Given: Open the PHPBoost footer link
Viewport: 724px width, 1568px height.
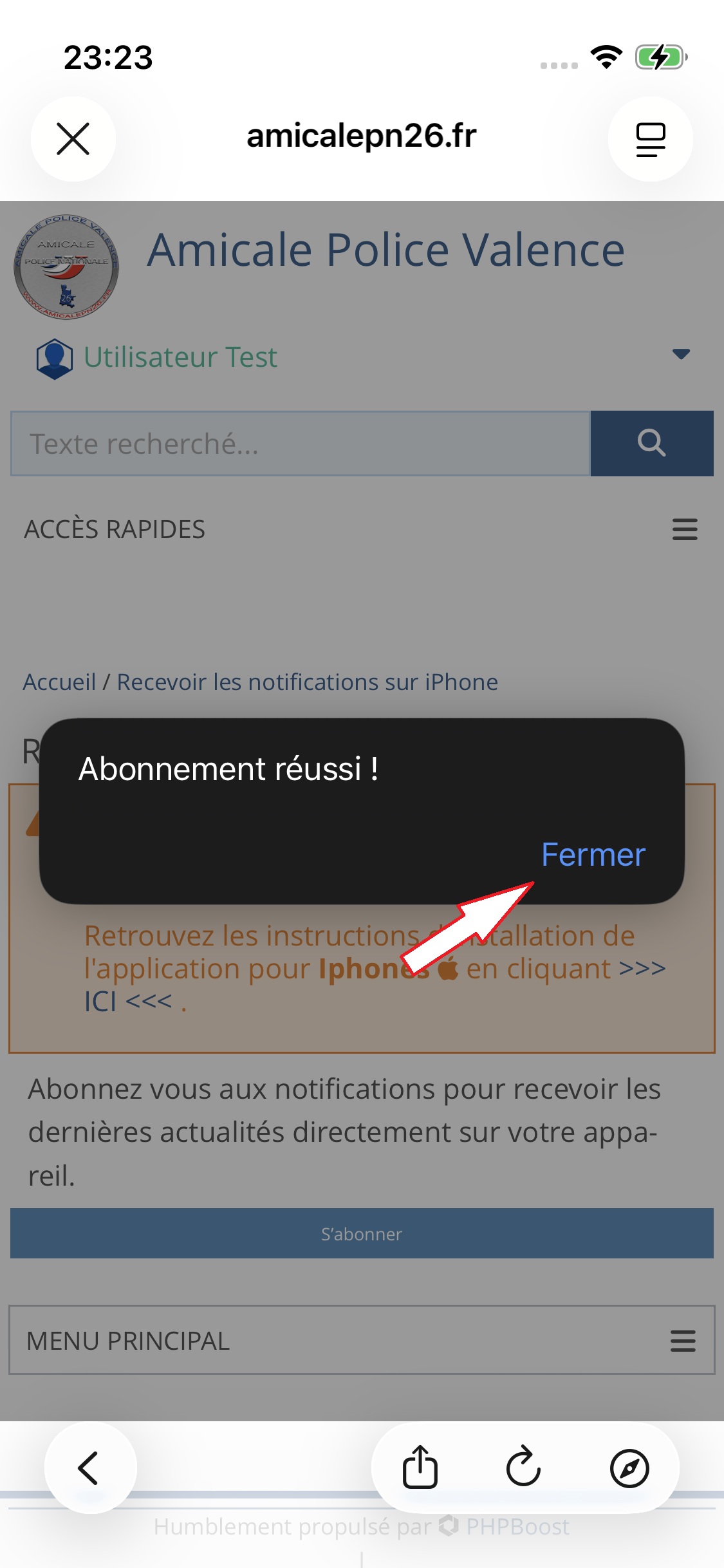Looking at the screenshot, I should (x=517, y=1526).
